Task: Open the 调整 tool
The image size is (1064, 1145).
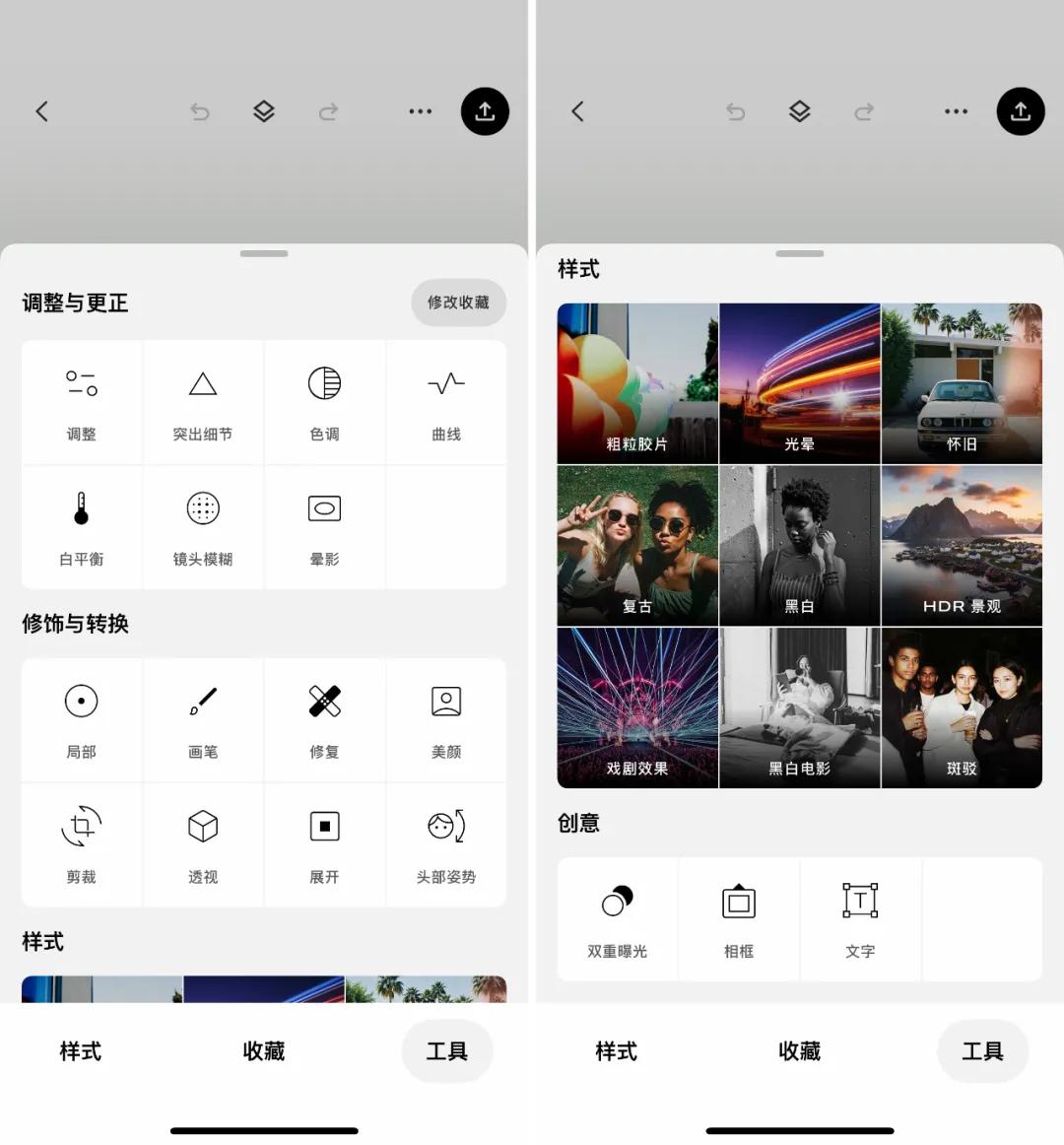Action: click(x=82, y=403)
